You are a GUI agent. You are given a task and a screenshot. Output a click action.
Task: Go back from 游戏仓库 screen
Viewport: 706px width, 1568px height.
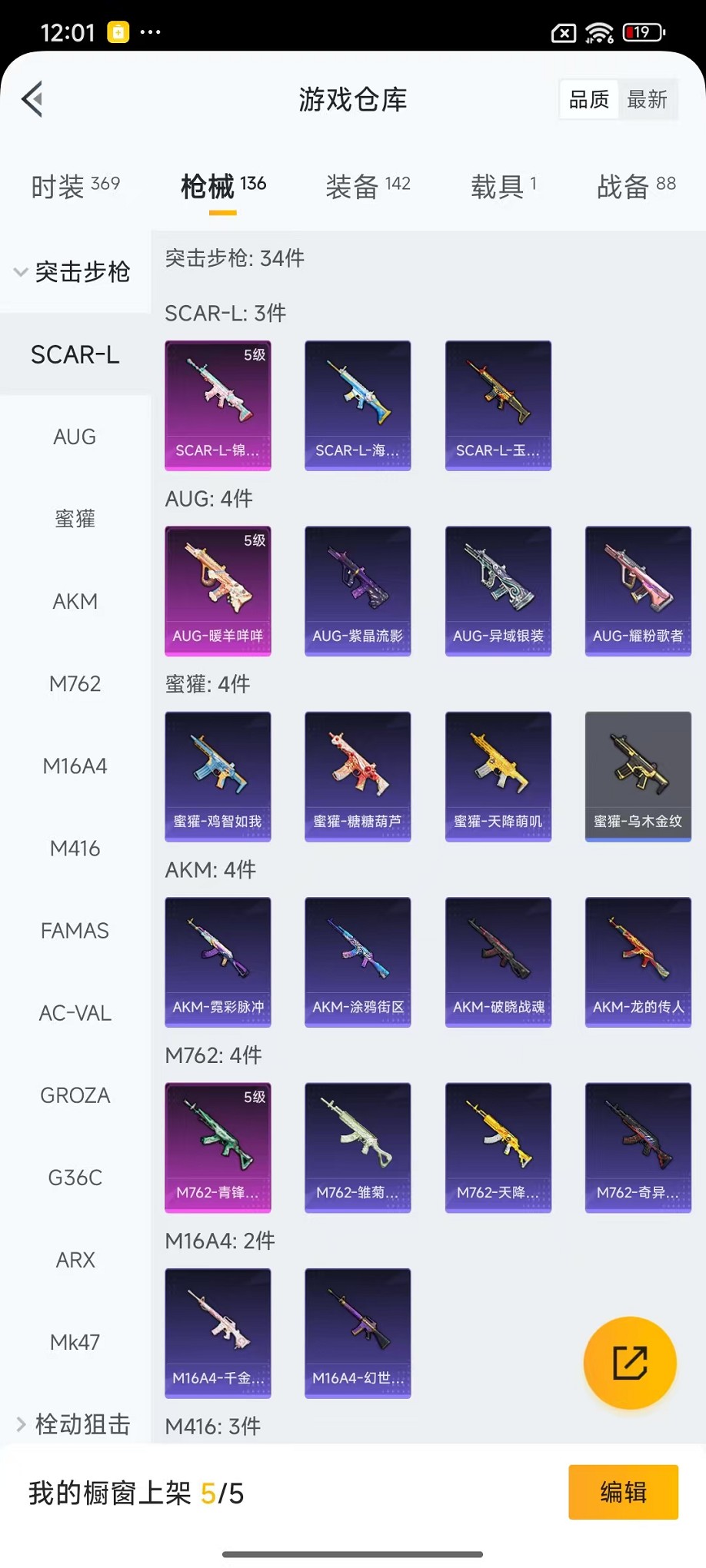(x=32, y=99)
